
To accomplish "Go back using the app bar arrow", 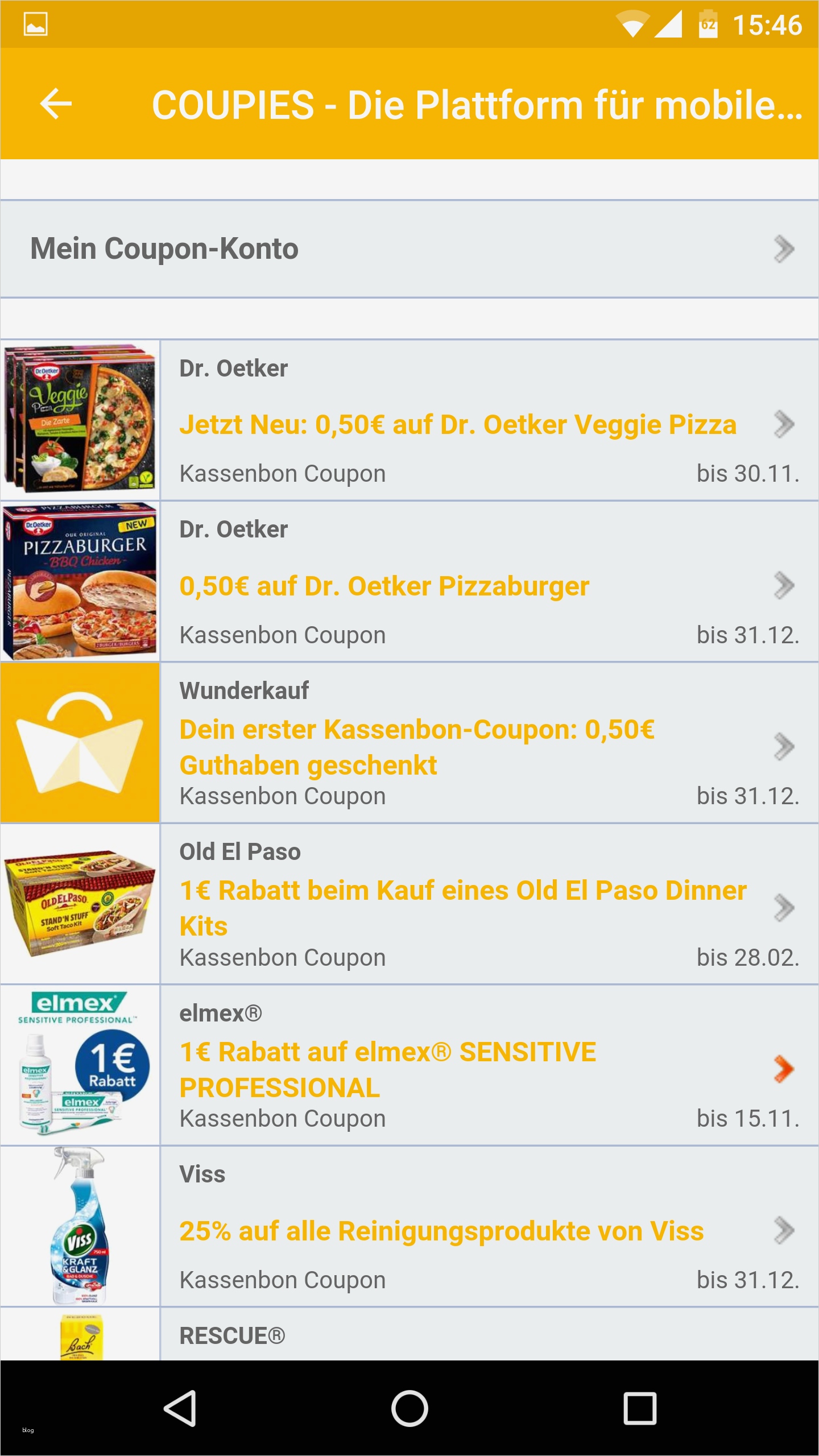I will click(x=56, y=104).
